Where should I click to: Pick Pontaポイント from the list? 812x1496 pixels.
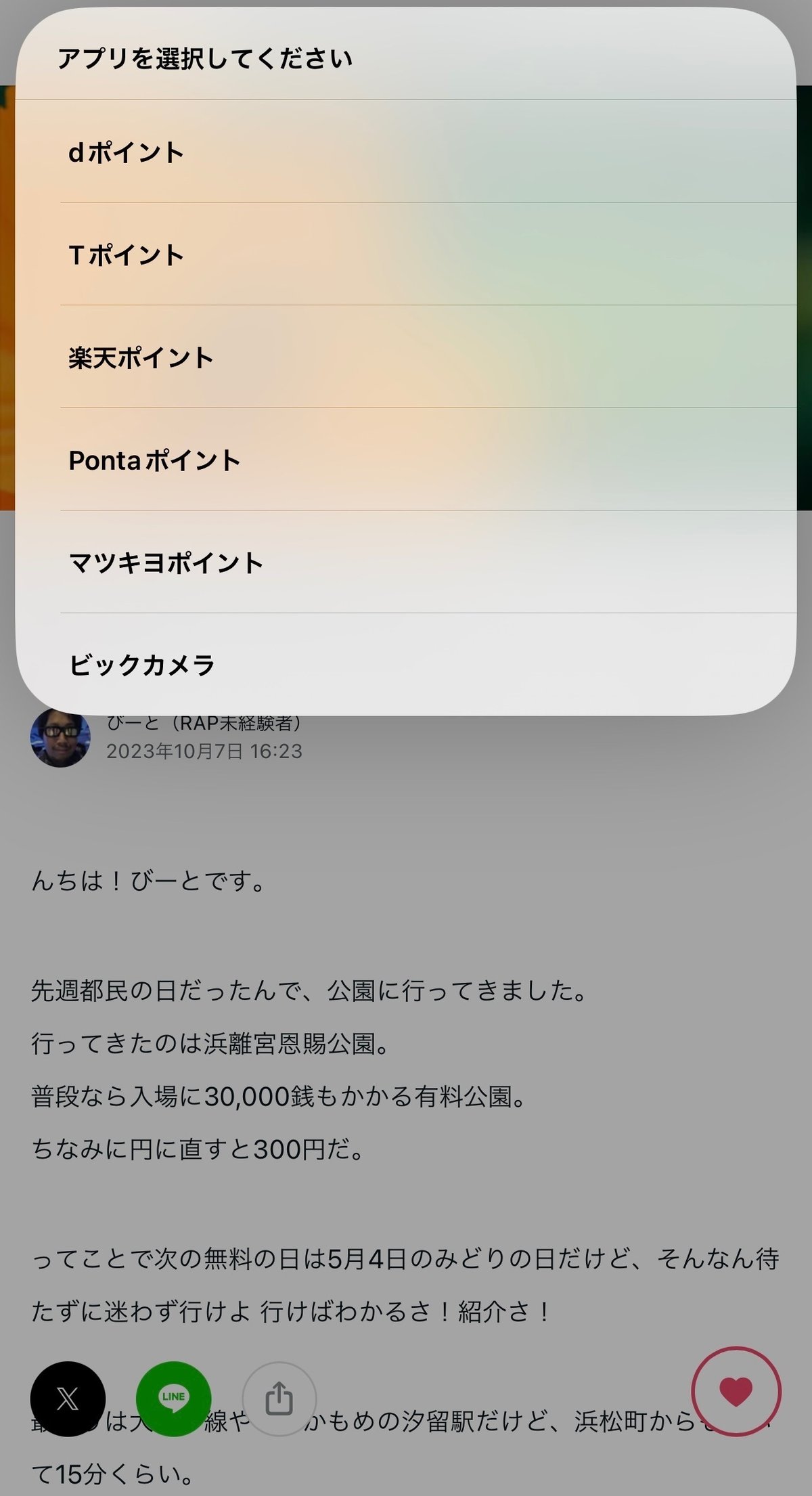pyautogui.click(x=406, y=460)
